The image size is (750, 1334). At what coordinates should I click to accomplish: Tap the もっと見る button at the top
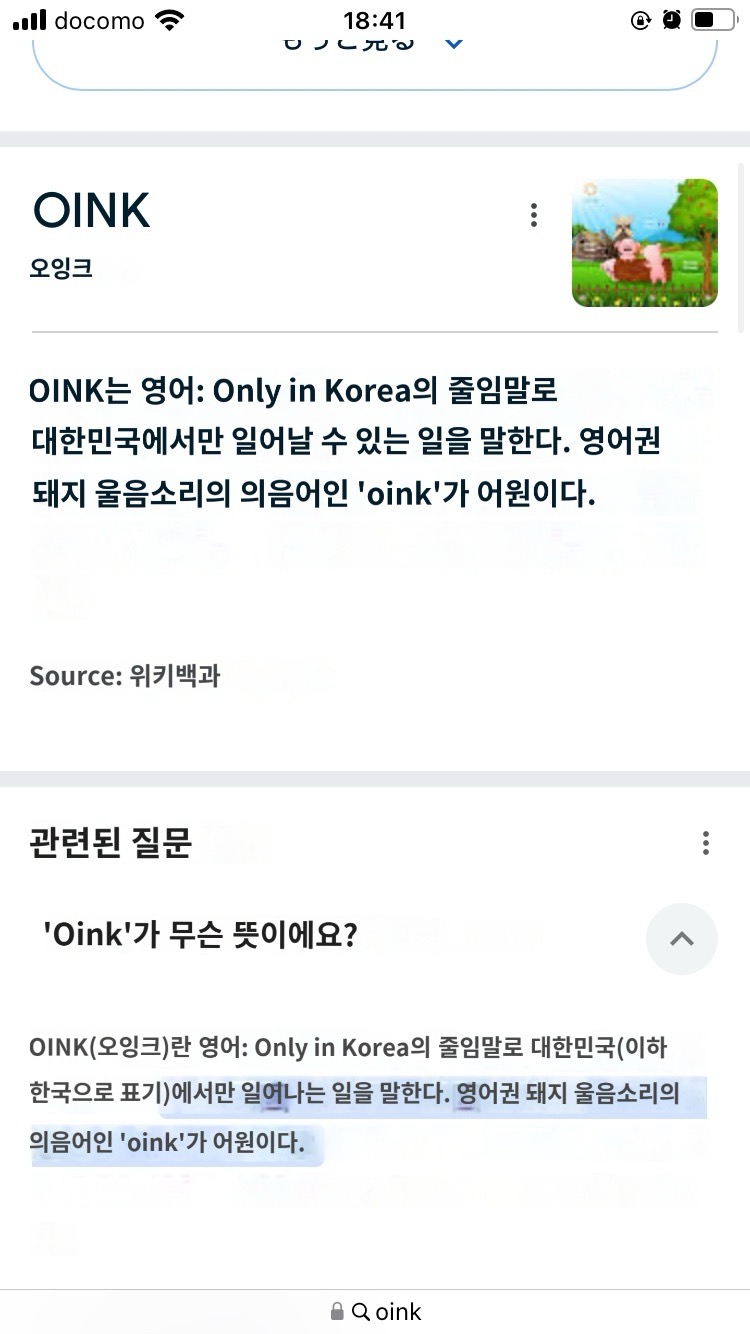375,52
